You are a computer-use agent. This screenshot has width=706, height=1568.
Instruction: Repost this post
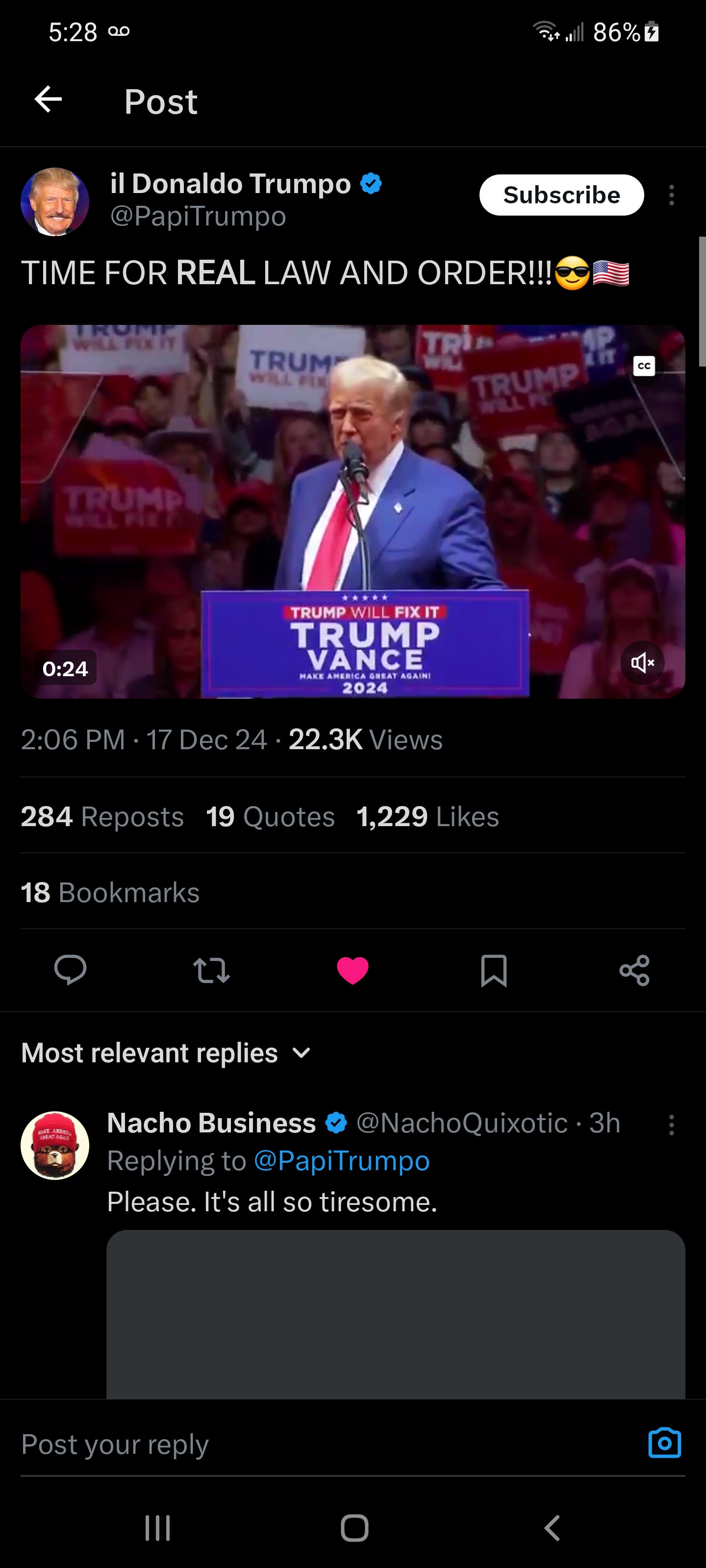click(211, 970)
